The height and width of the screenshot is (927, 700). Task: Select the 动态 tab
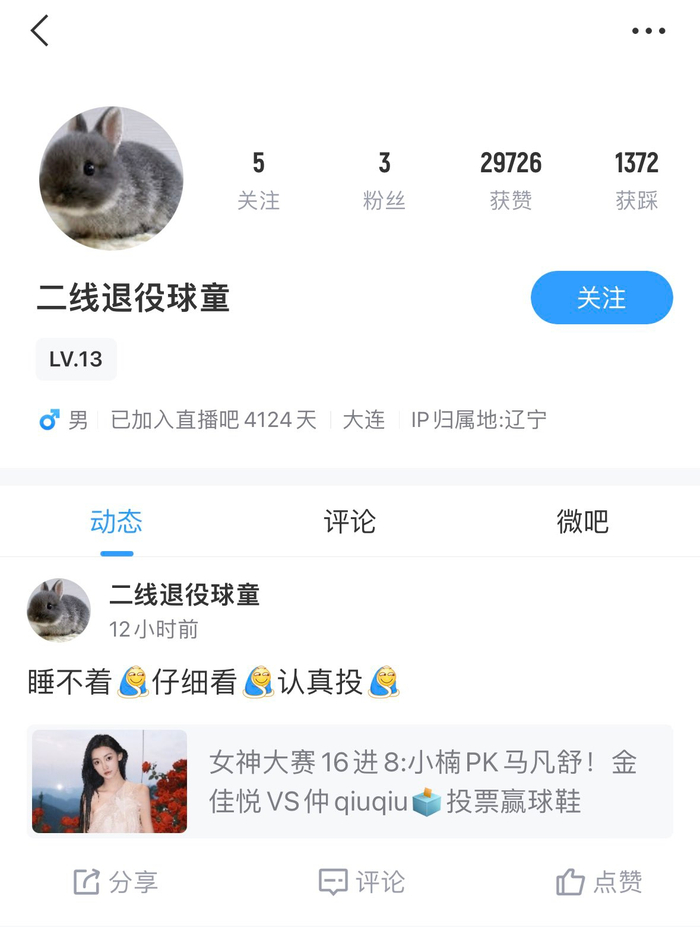pos(116,521)
